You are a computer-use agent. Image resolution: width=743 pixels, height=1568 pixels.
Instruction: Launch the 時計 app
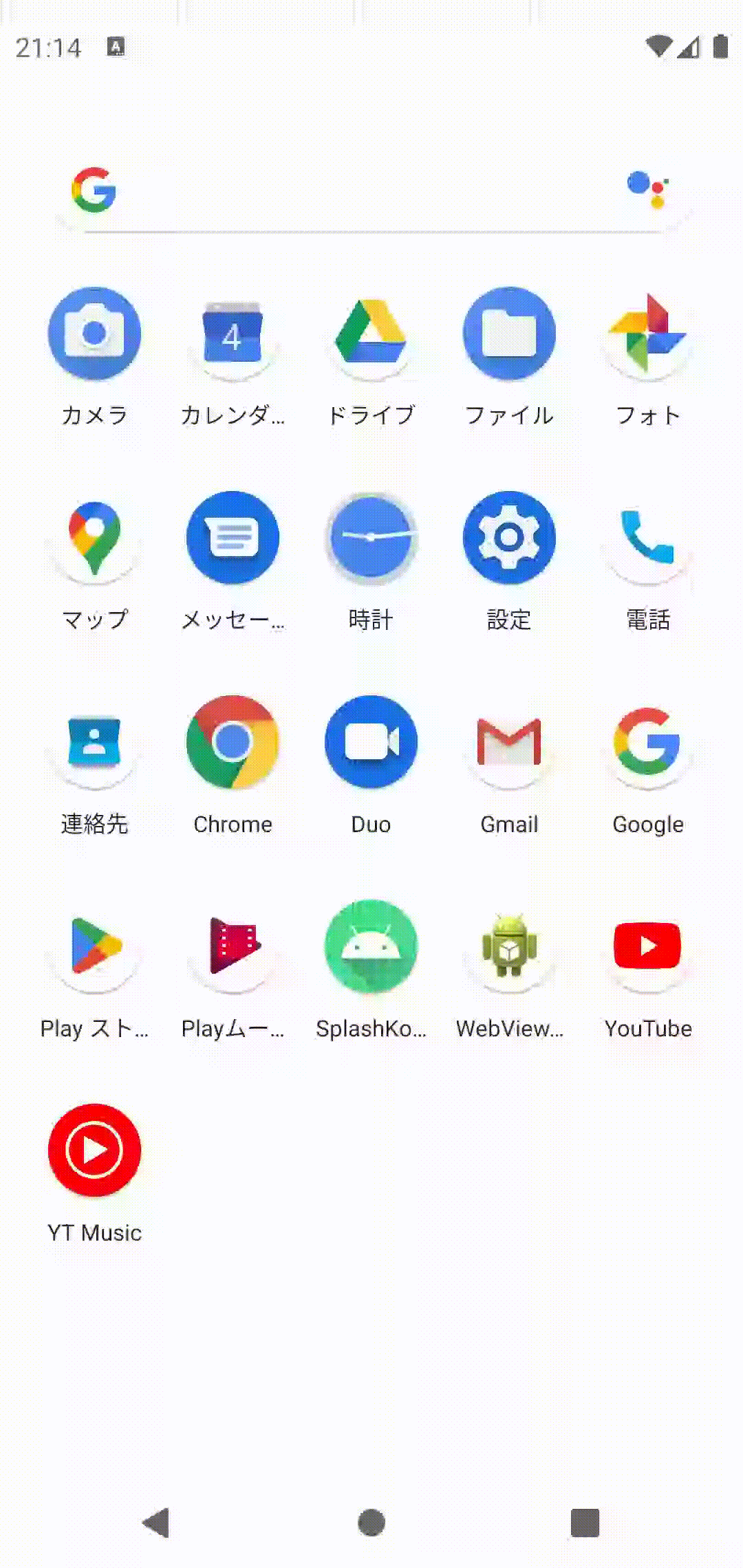pyautogui.click(x=371, y=538)
